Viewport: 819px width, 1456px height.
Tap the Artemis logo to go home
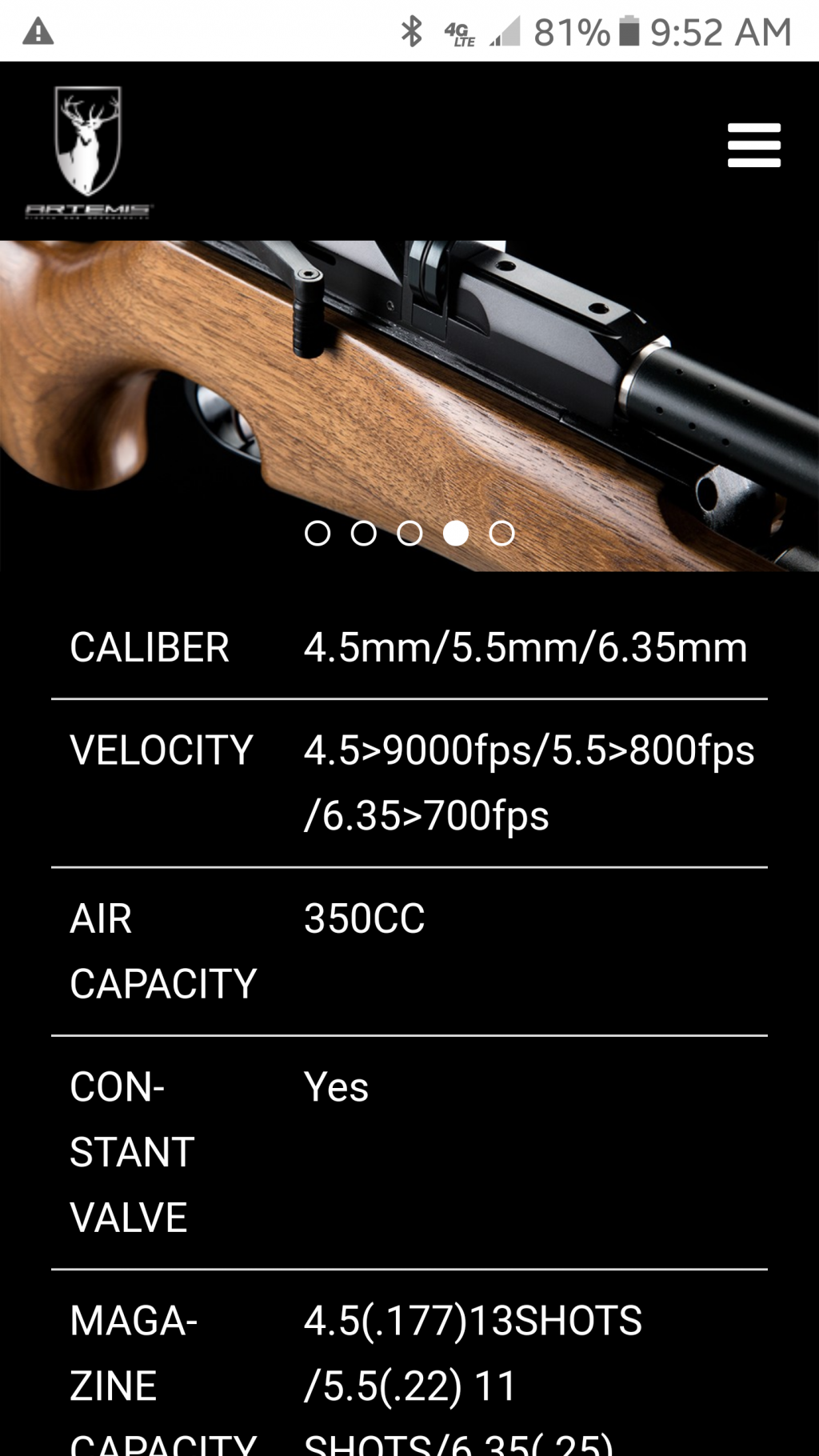(x=88, y=152)
